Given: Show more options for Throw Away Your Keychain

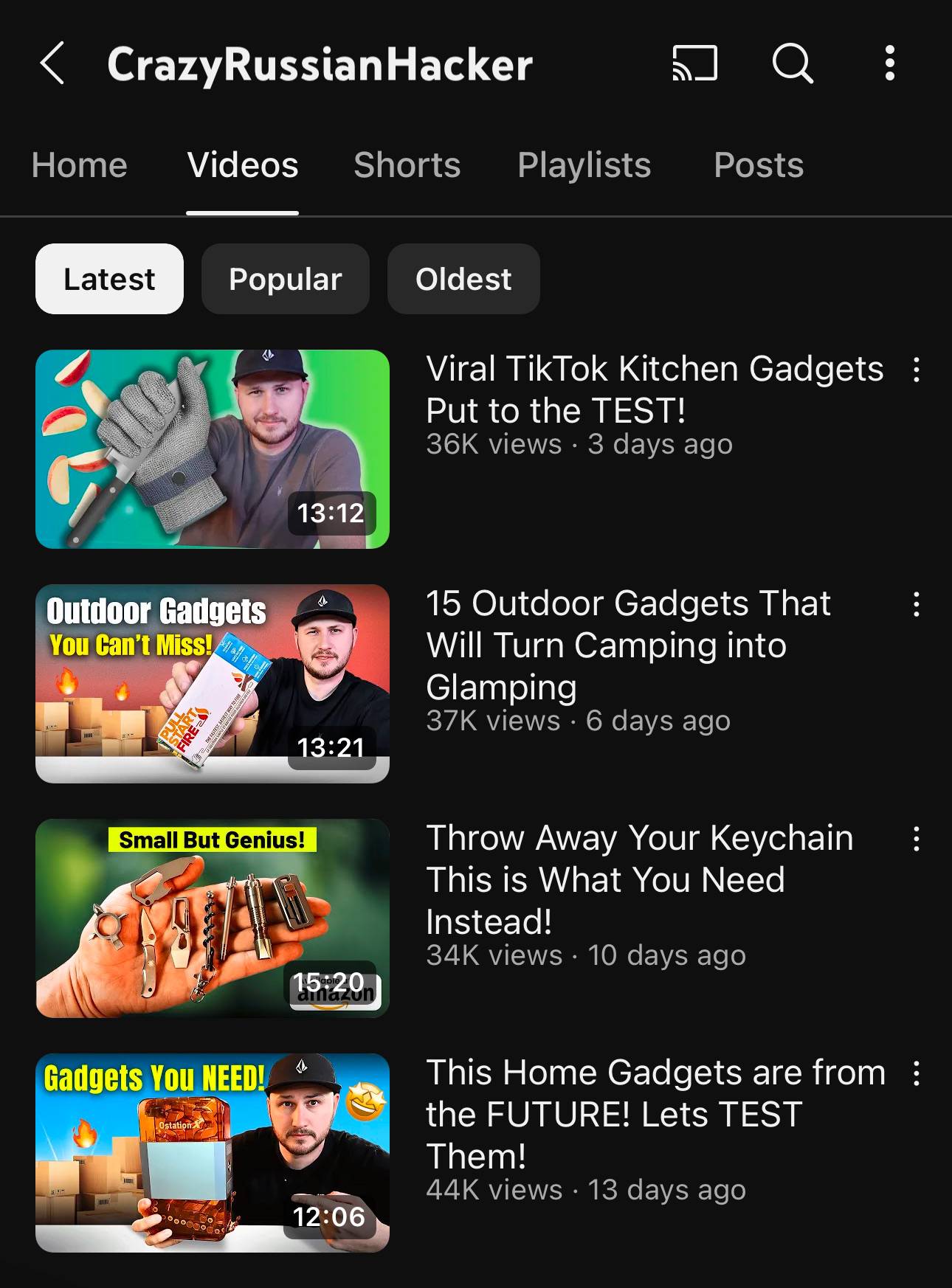Looking at the screenshot, I should coord(917,839).
